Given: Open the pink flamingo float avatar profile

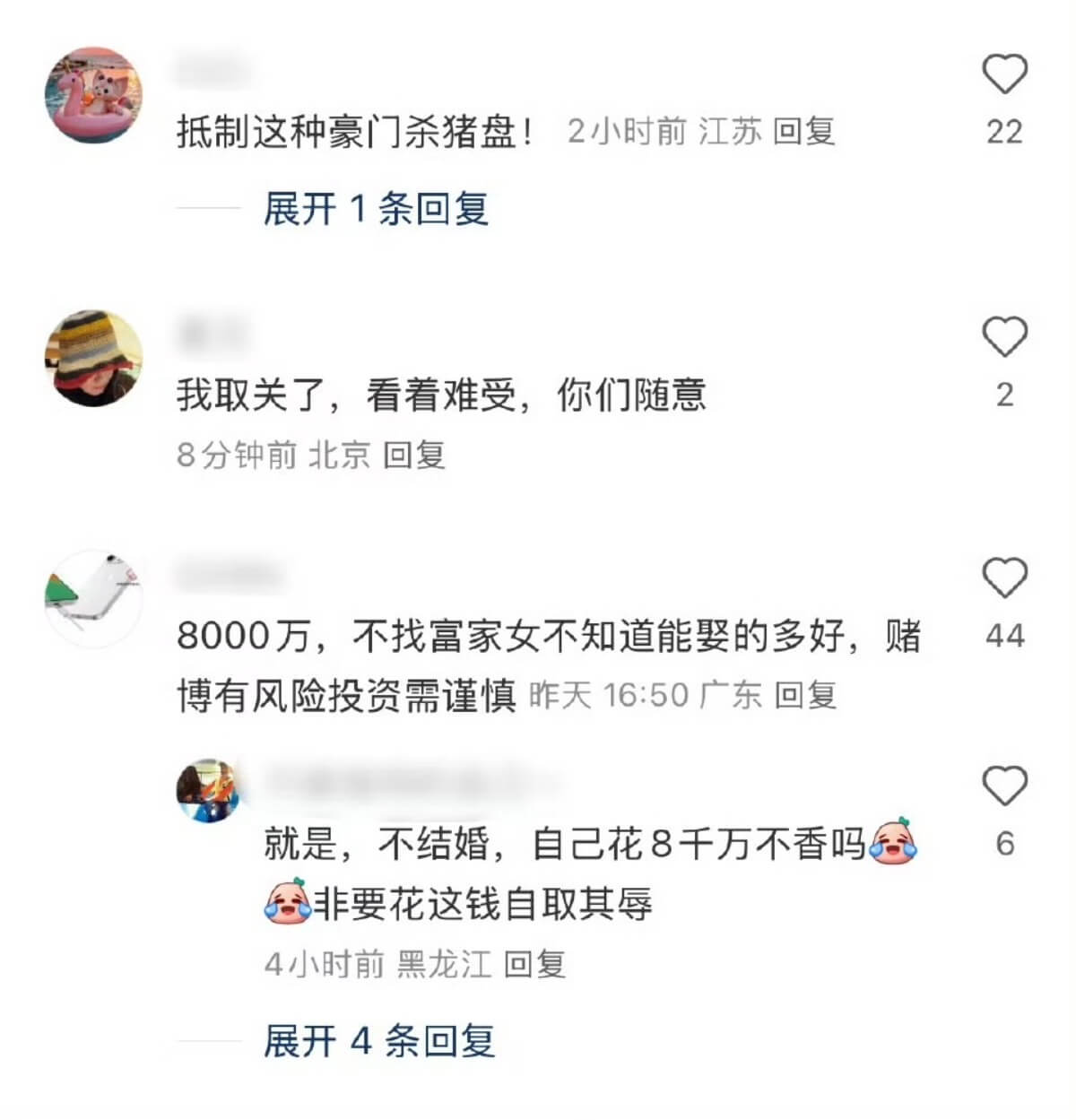Looking at the screenshot, I should click(94, 95).
